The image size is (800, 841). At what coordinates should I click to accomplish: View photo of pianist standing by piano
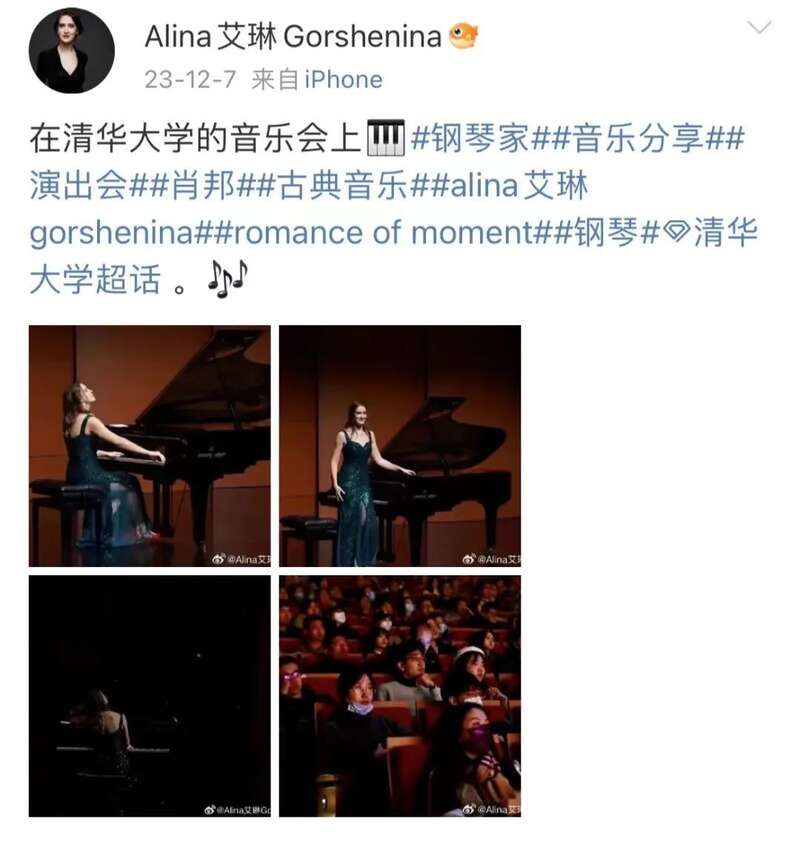[x=400, y=446]
